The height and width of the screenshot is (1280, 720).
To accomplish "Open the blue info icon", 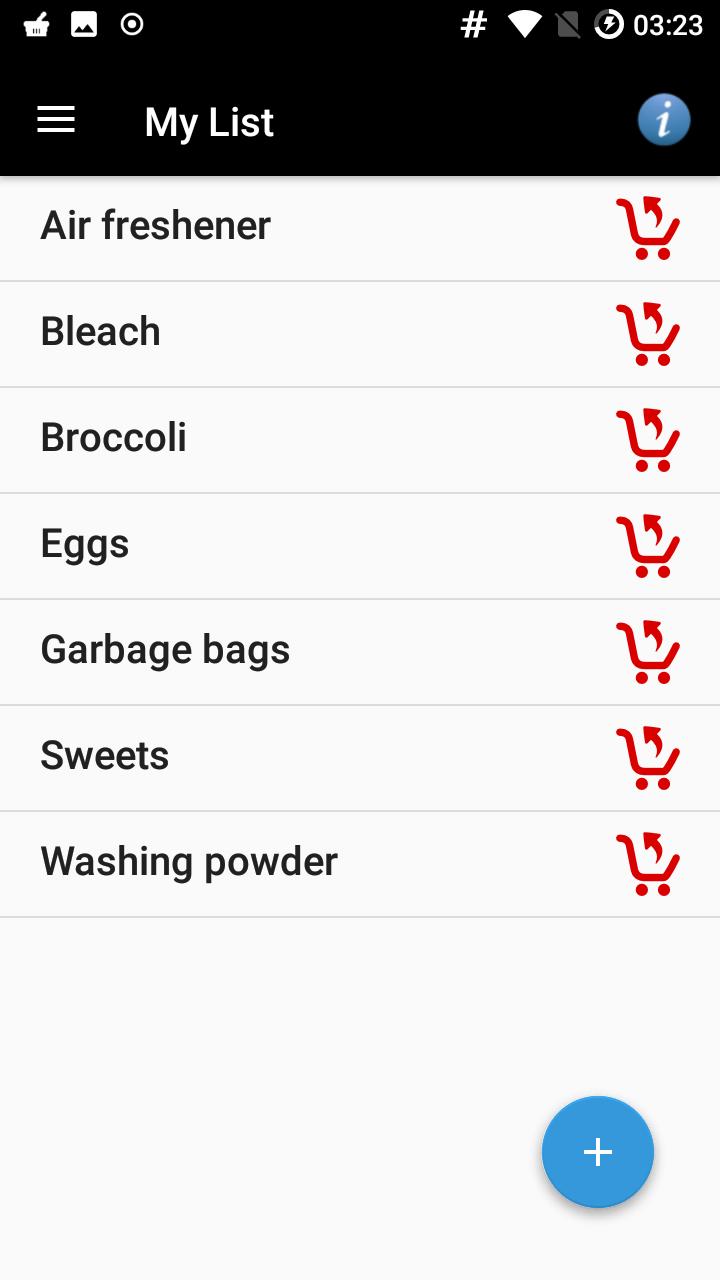I will (664, 121).
